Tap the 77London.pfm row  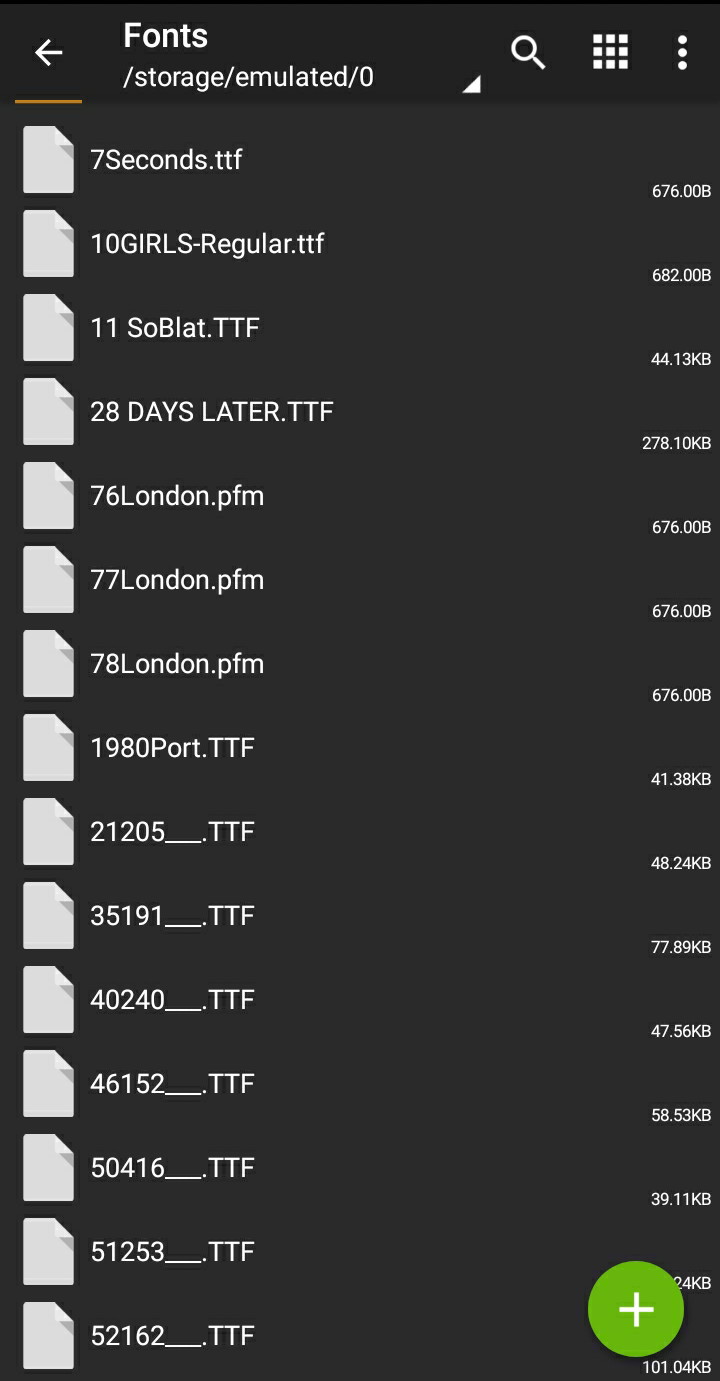[177, 580]
